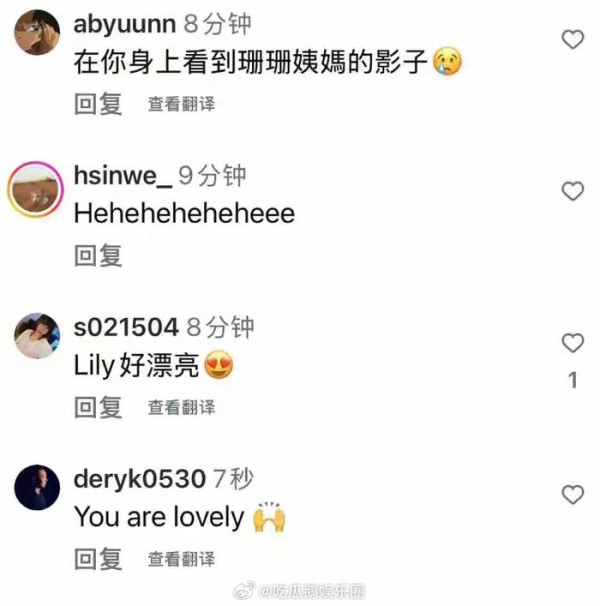Viewport: 600px width, 606px height.
Task: Reply to deryk0530's comment
Action: pos(98,558)
